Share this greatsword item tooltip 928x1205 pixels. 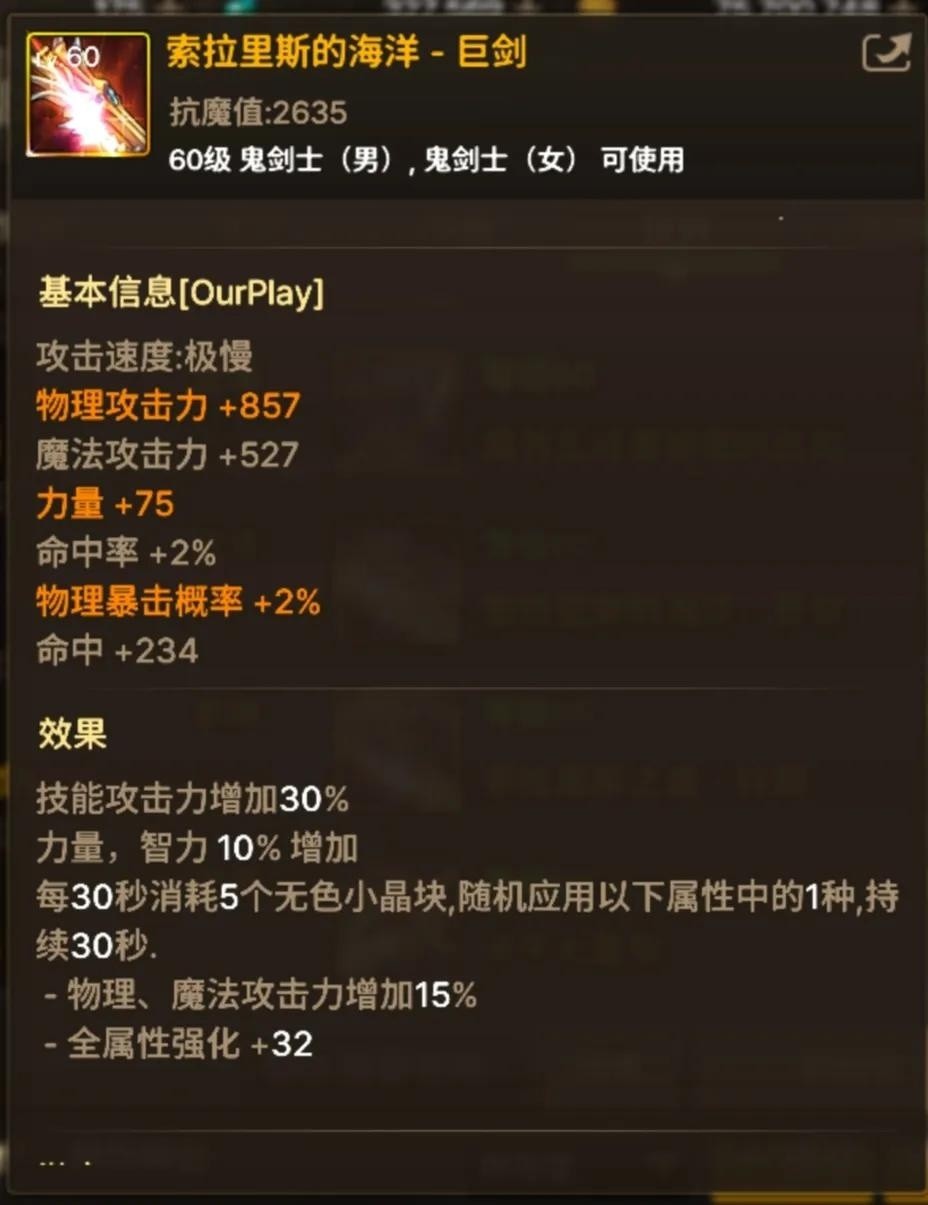coord(886,54)
